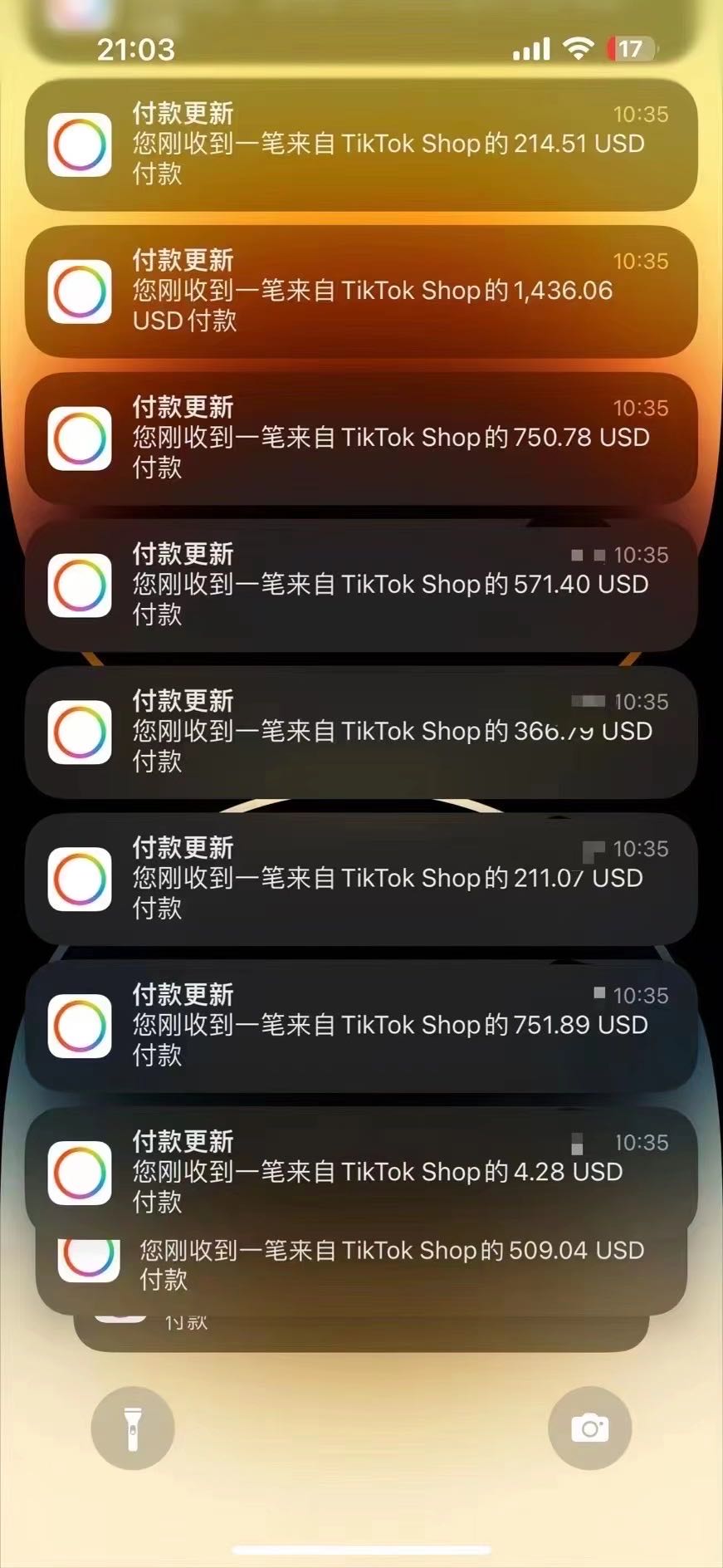Open the 1,436.06 USD payment notification
Viewport: 723px width, 1568px height.
[361, 292]
